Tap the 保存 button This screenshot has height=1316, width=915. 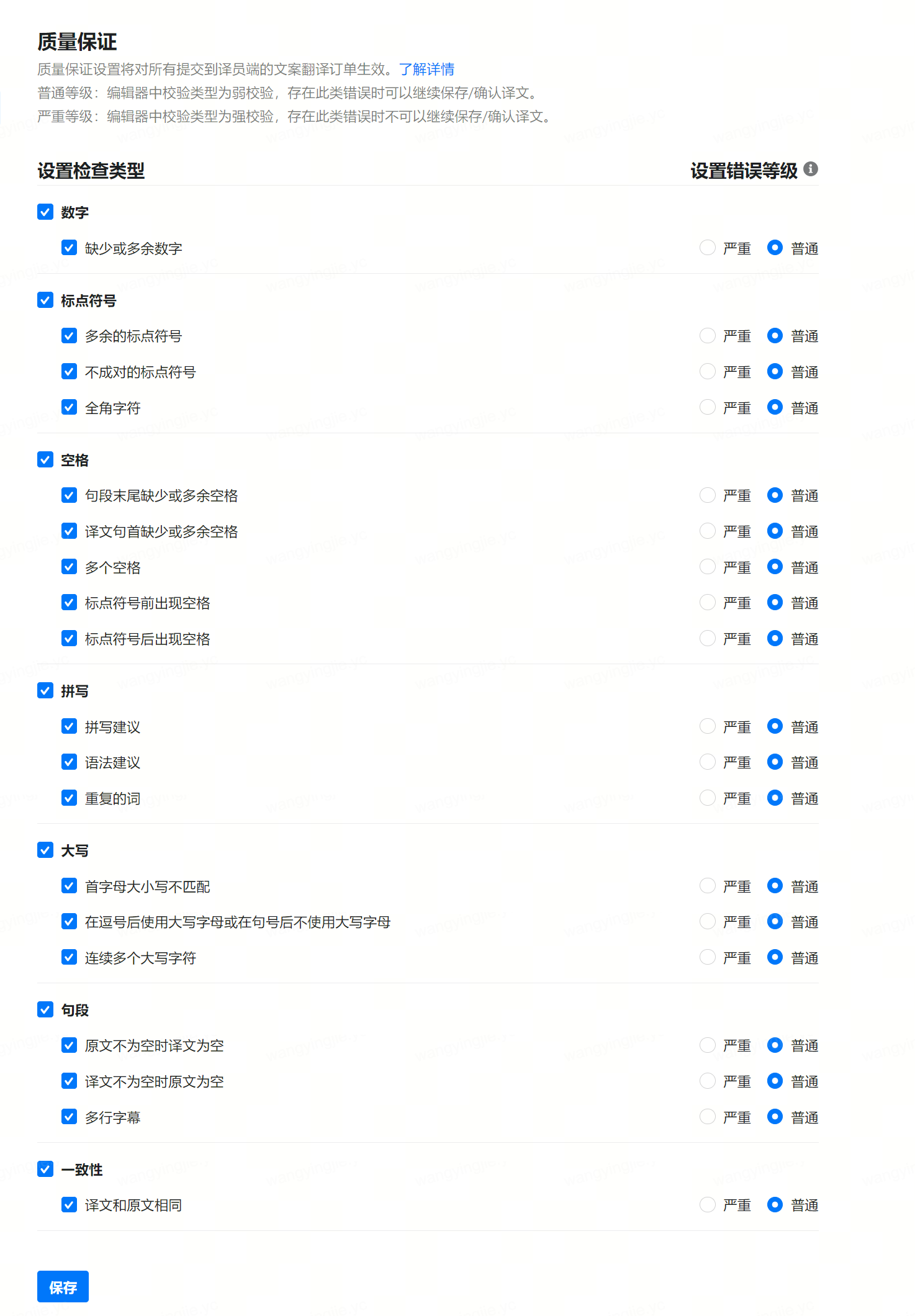point(63,1287)
